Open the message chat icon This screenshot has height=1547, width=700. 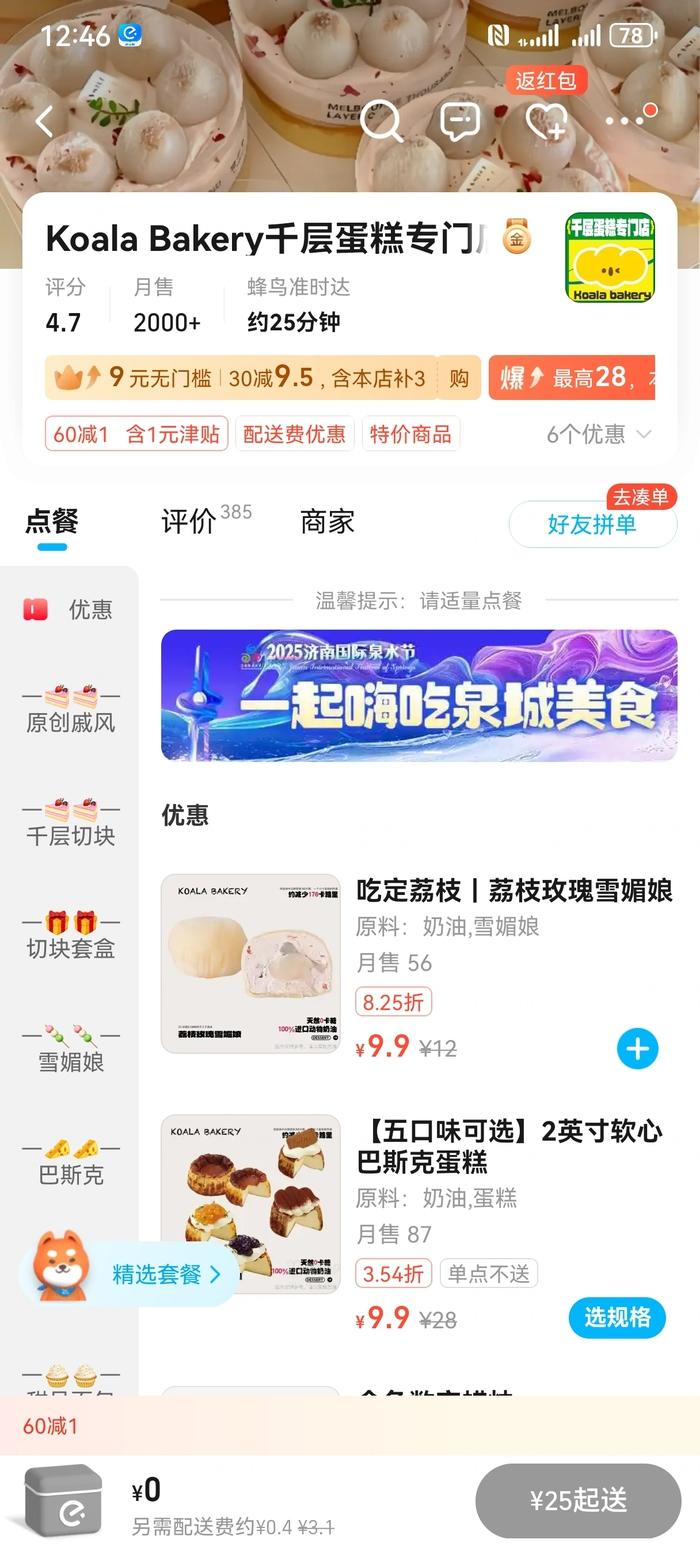460,122
